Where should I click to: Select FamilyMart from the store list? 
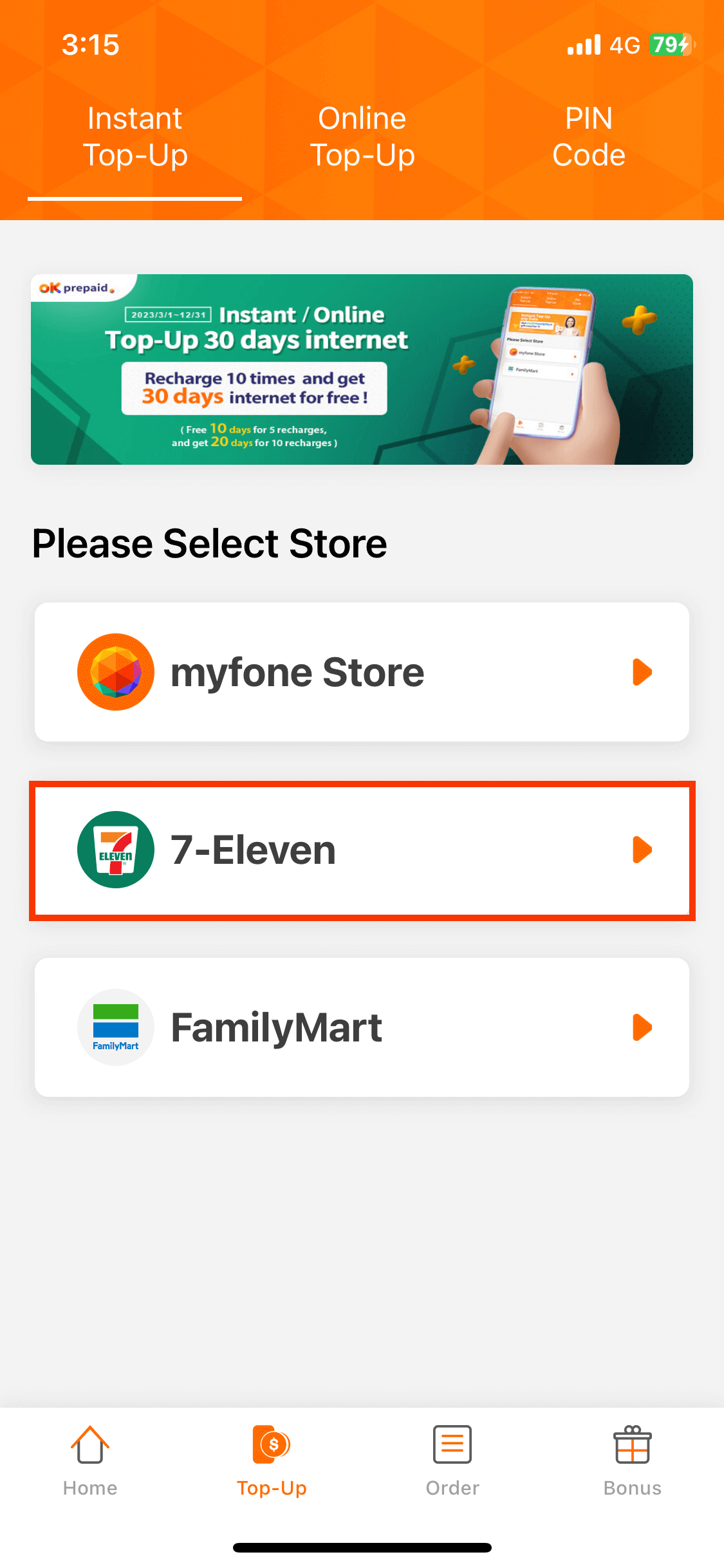[362, 1027]
